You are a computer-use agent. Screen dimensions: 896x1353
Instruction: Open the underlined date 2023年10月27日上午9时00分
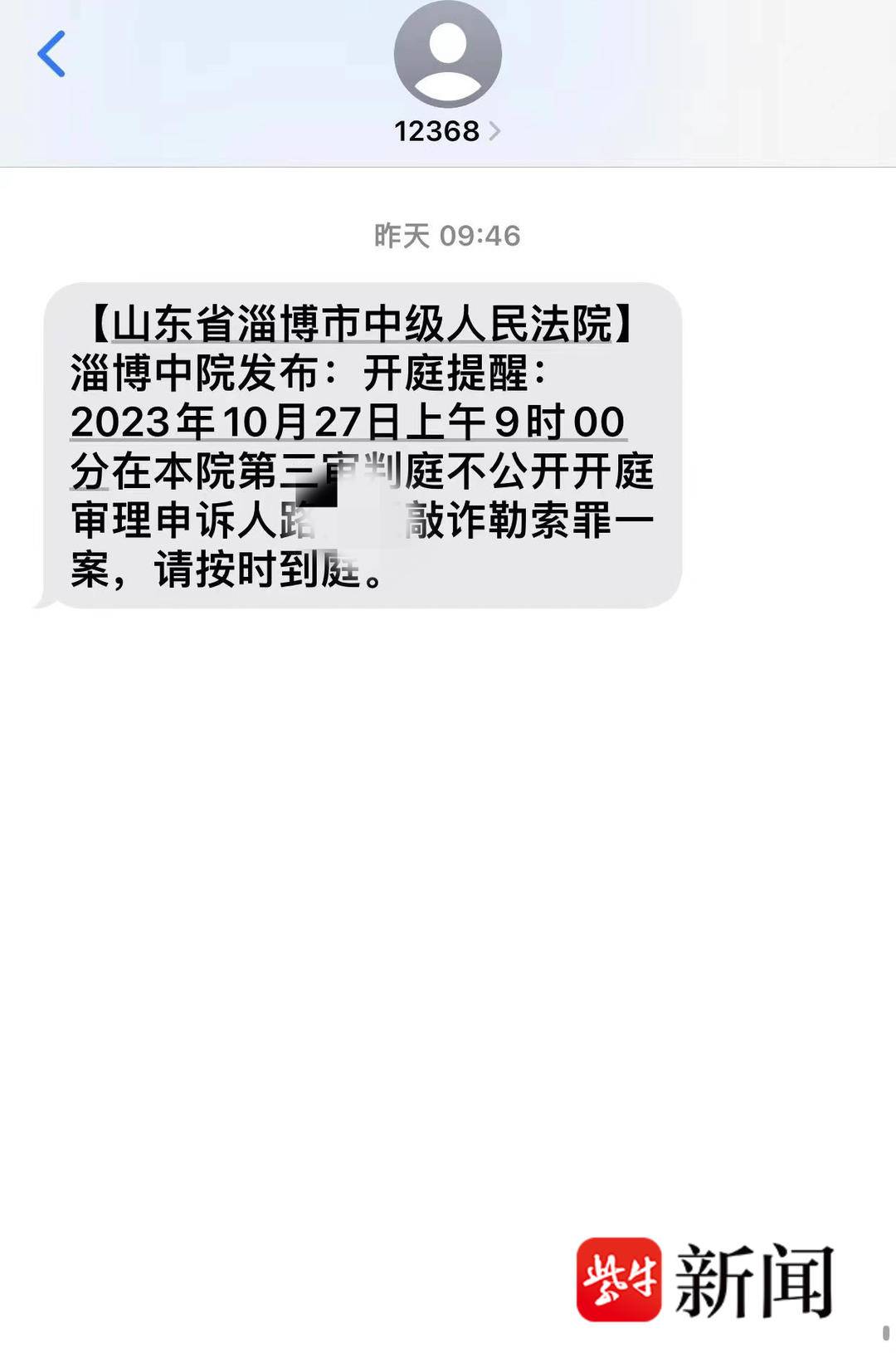click(347, 422)
